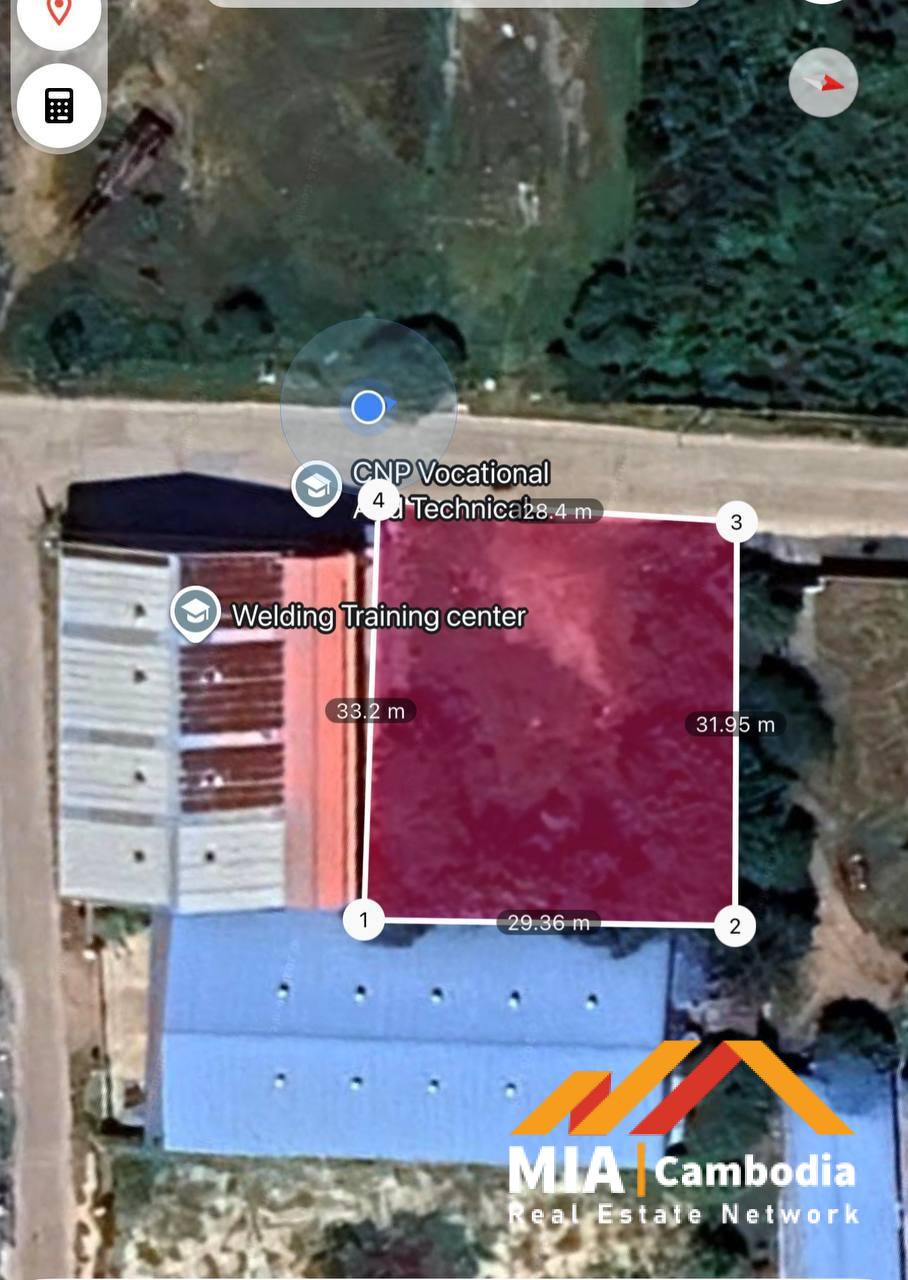Open the CNP Vocational And Technical marker
The width and height of the screenshot is (908, 1280).
317,488
